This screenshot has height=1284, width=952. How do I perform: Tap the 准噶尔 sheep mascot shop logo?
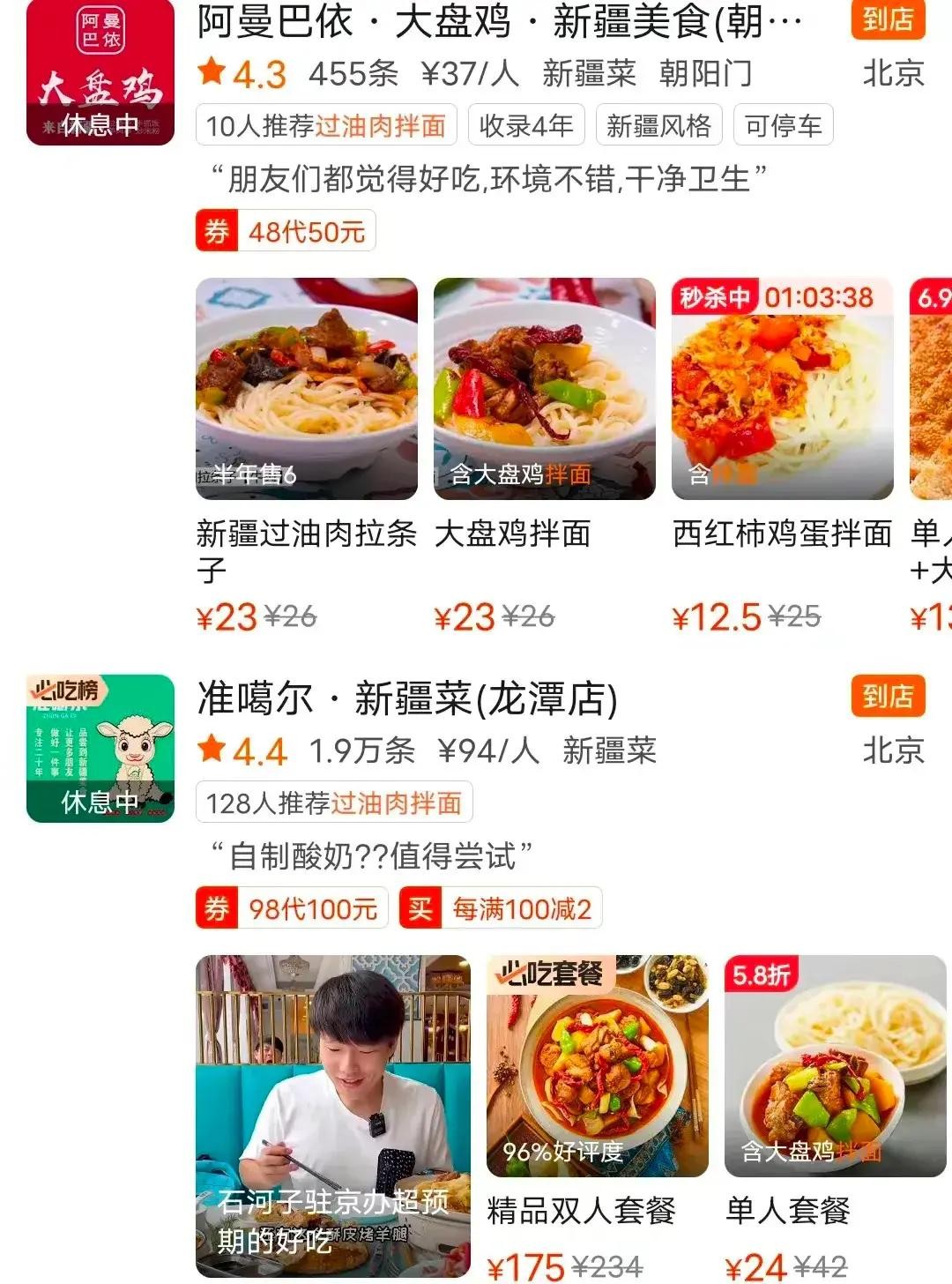(100, 748)
